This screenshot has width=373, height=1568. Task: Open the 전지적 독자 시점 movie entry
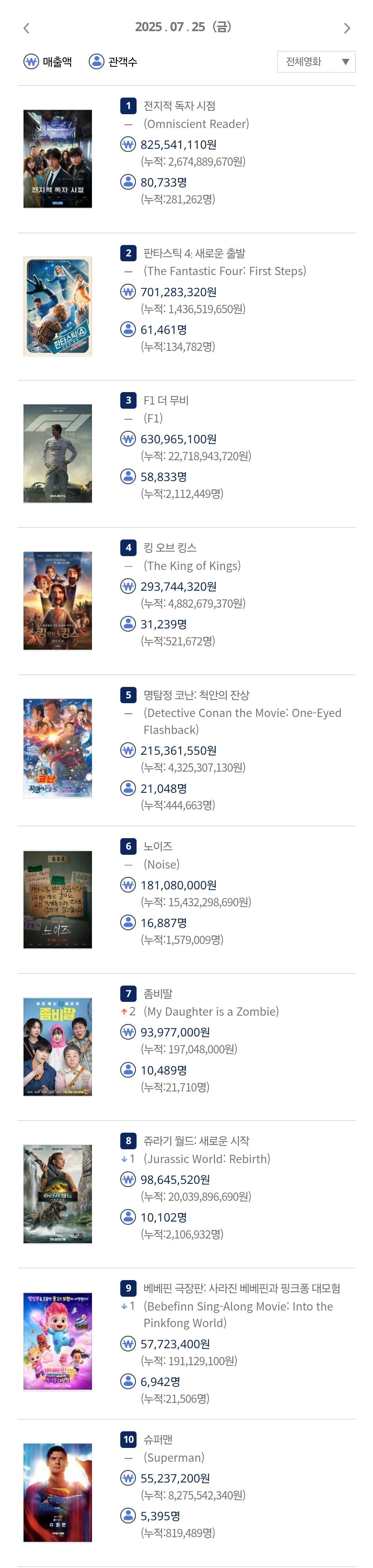[x=179, y=106]
